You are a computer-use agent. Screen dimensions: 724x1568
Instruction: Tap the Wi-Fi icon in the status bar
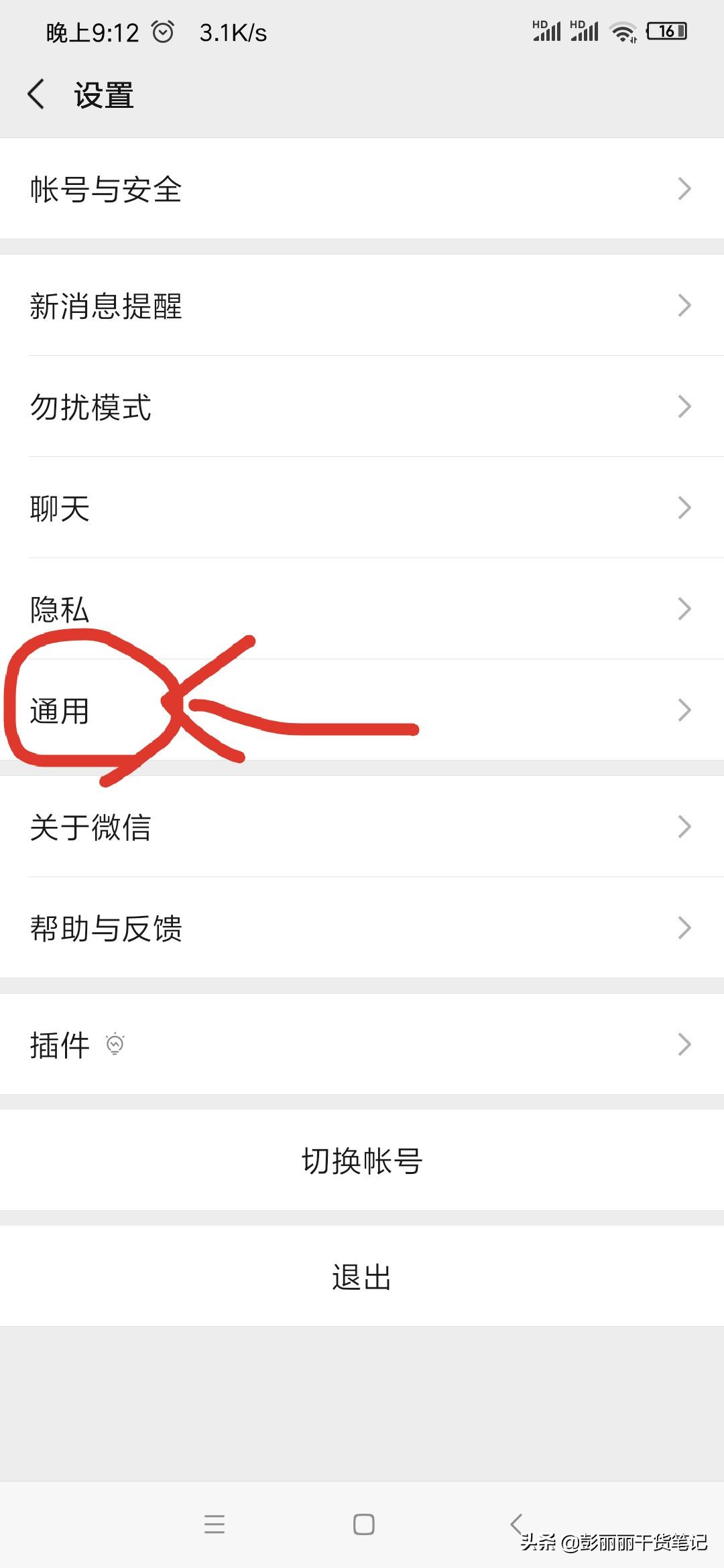tap(623, 31)
